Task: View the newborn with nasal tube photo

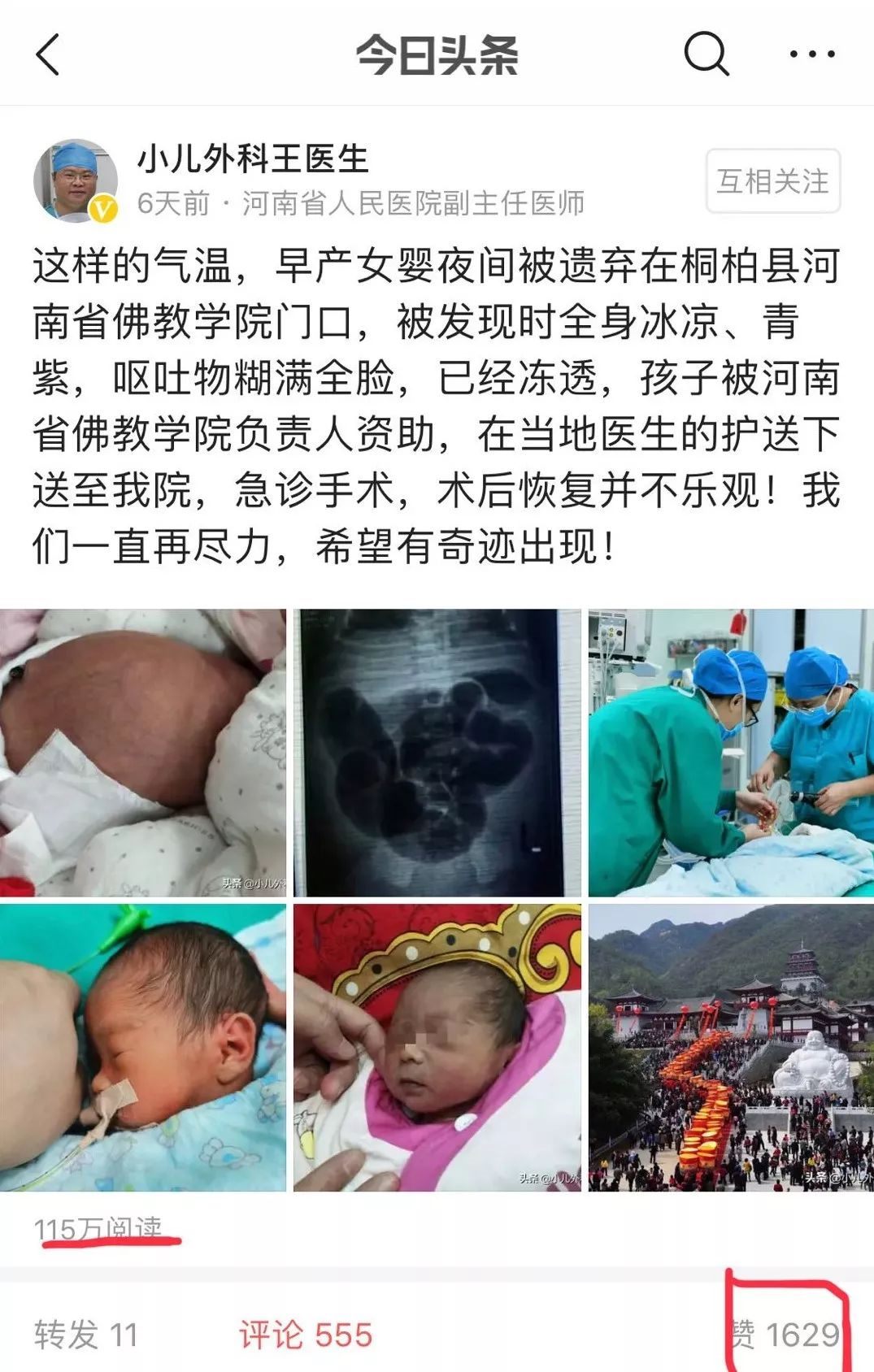Action: (143, 1048)
